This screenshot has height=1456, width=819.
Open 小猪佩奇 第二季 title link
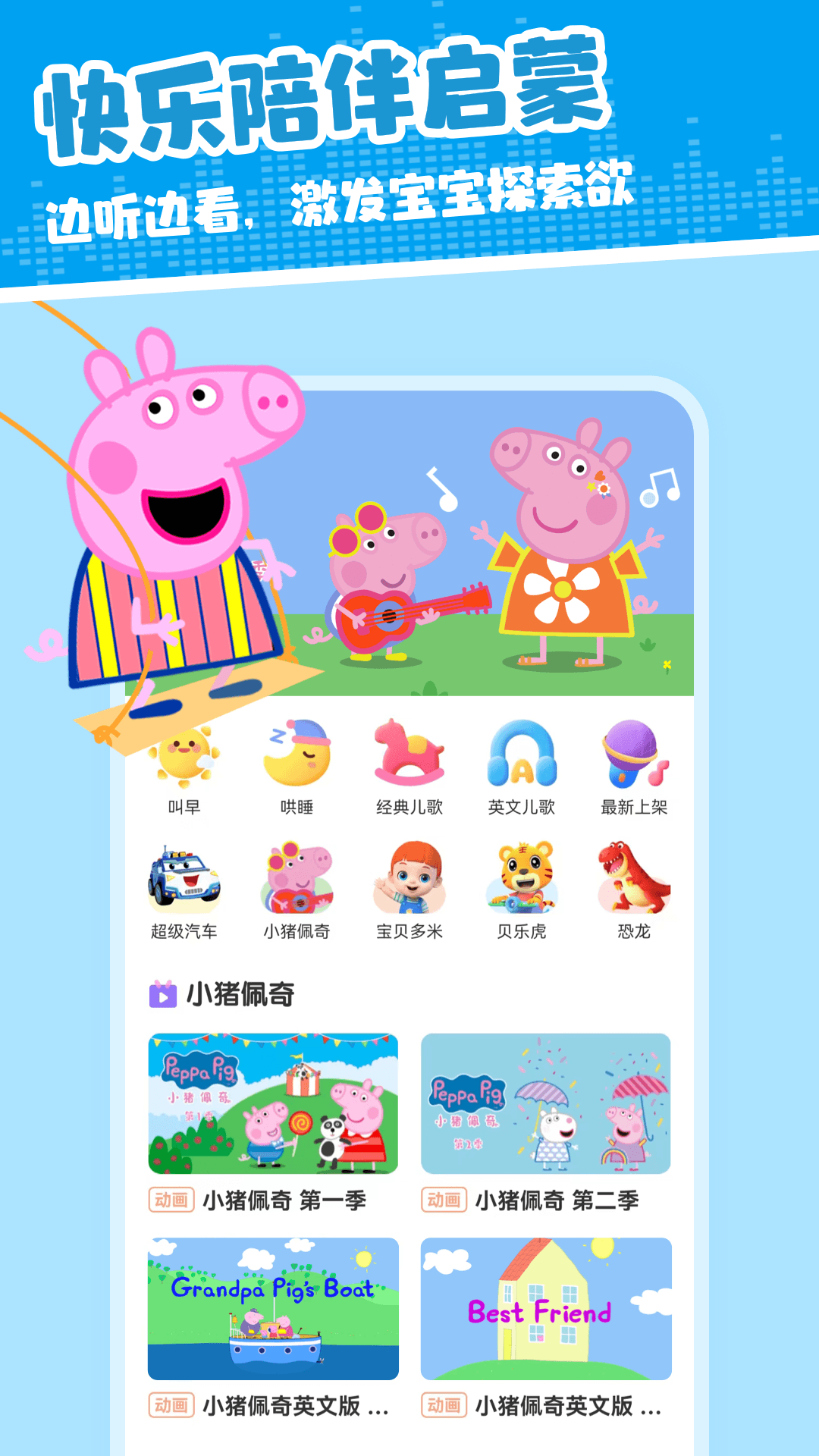pos(557,1201)
